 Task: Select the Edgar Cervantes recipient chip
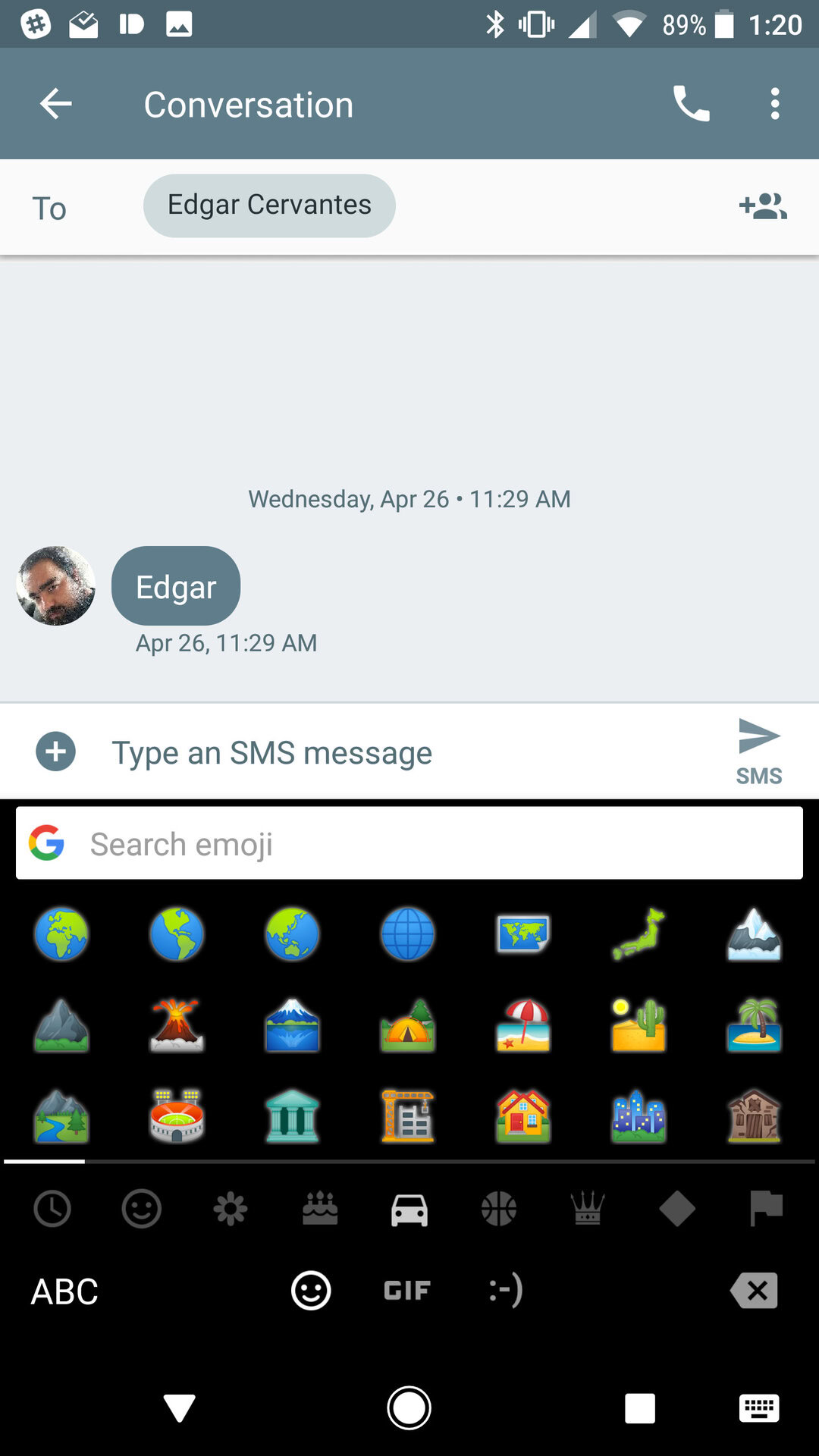point(269,206)
